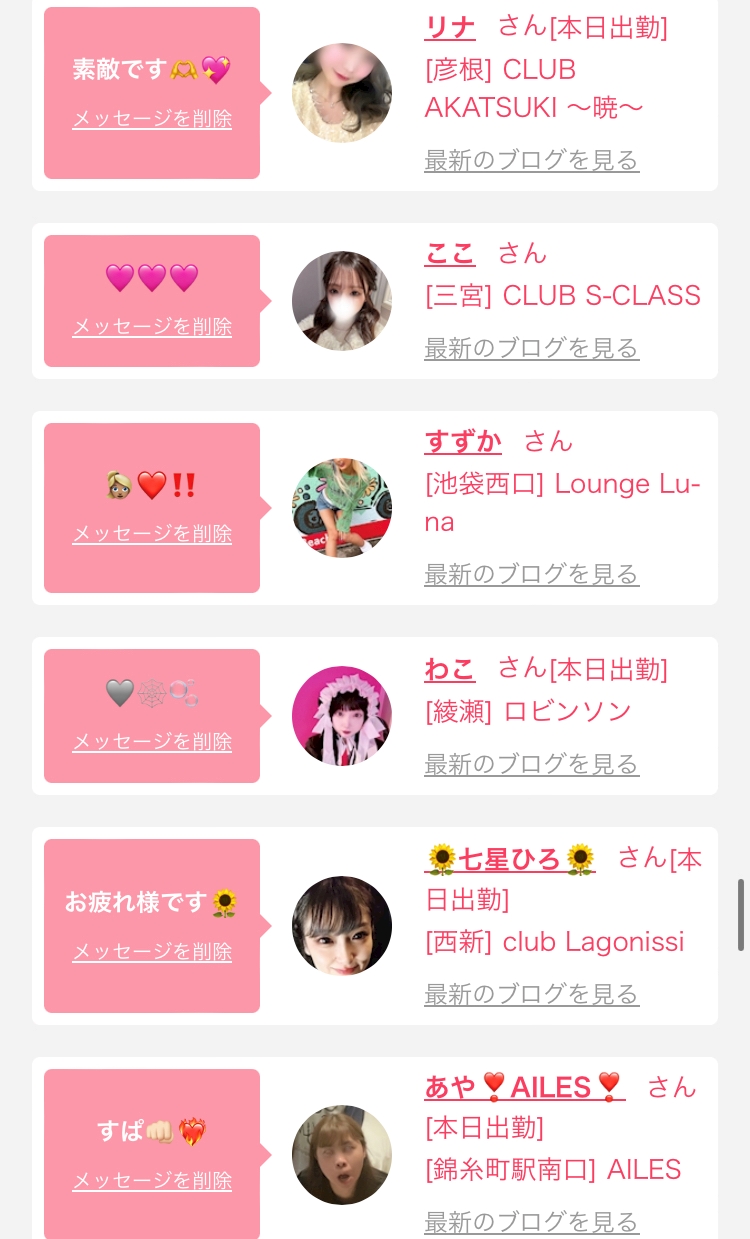Tap わこ's round profile photo
This screenshot has width=750, height=1239.
click(x=342, y=716)
